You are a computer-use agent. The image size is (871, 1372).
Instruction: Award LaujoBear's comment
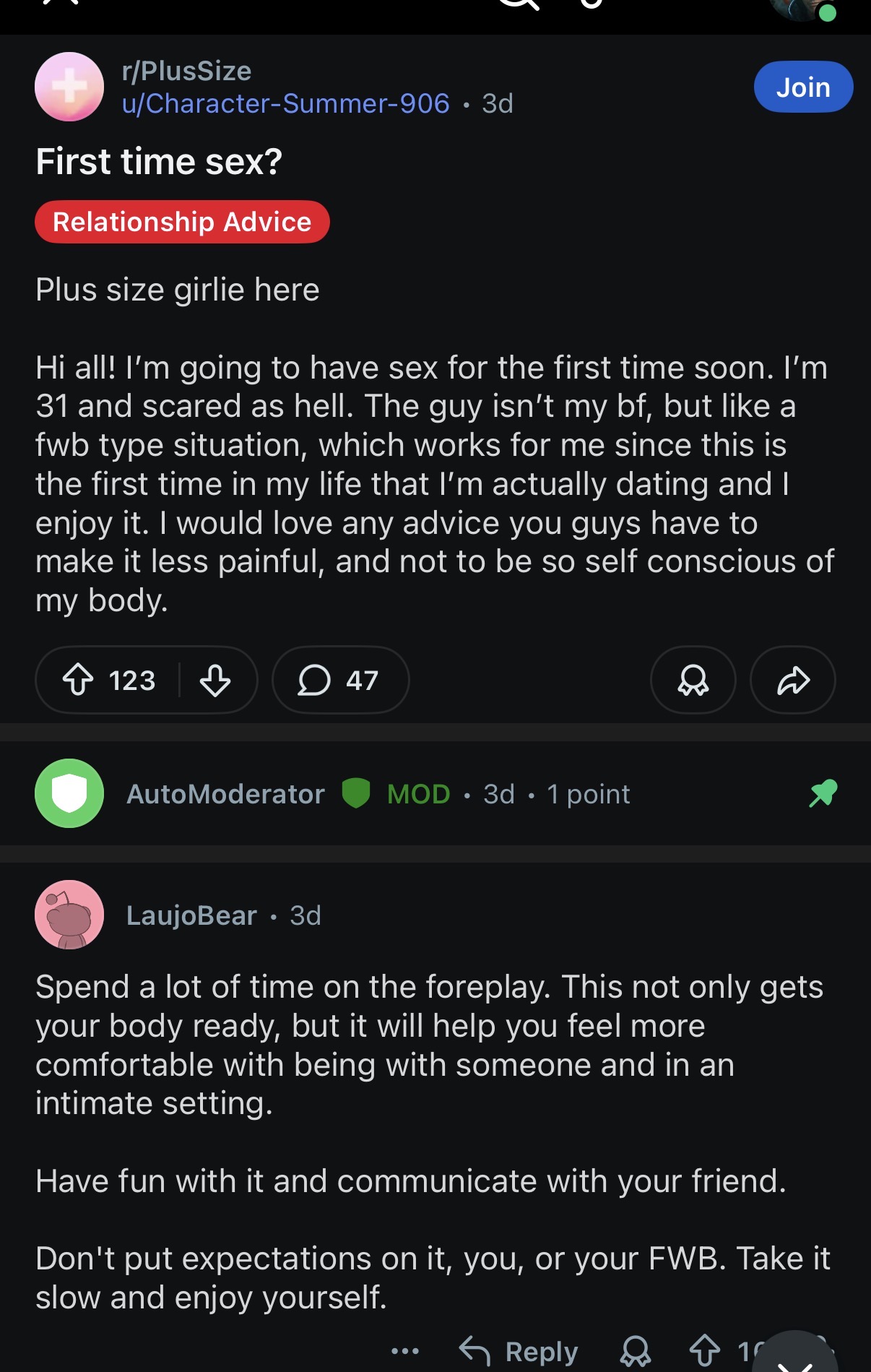click(636, 1350)
